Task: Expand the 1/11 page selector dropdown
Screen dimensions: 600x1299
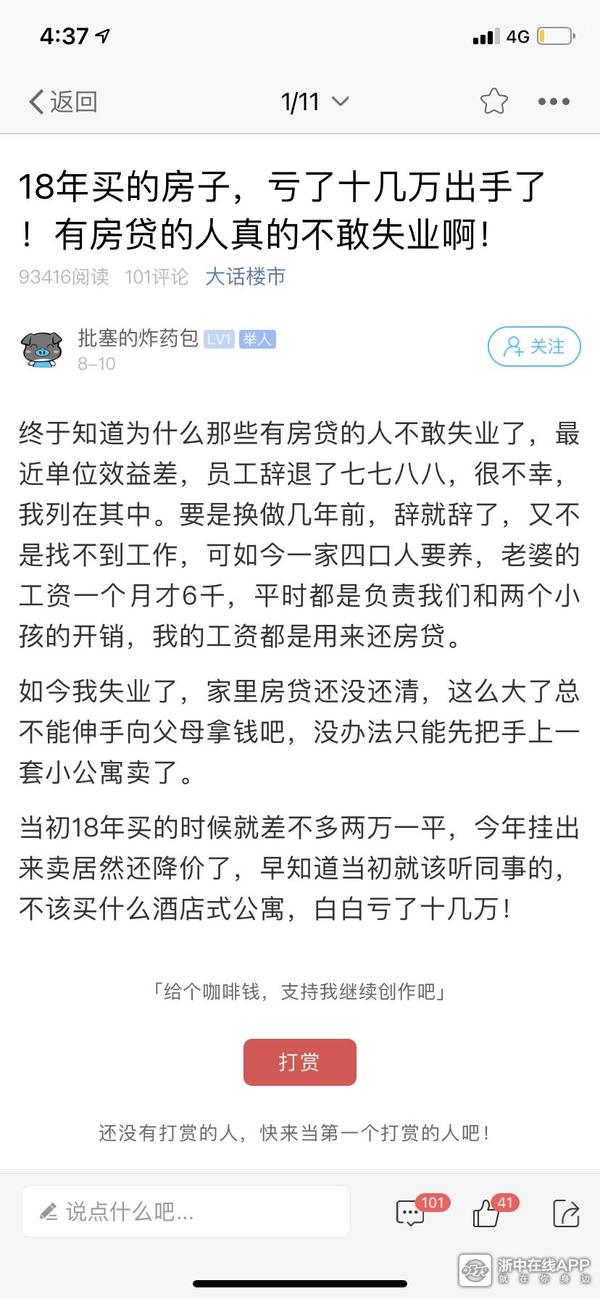Action: [314, 101]
